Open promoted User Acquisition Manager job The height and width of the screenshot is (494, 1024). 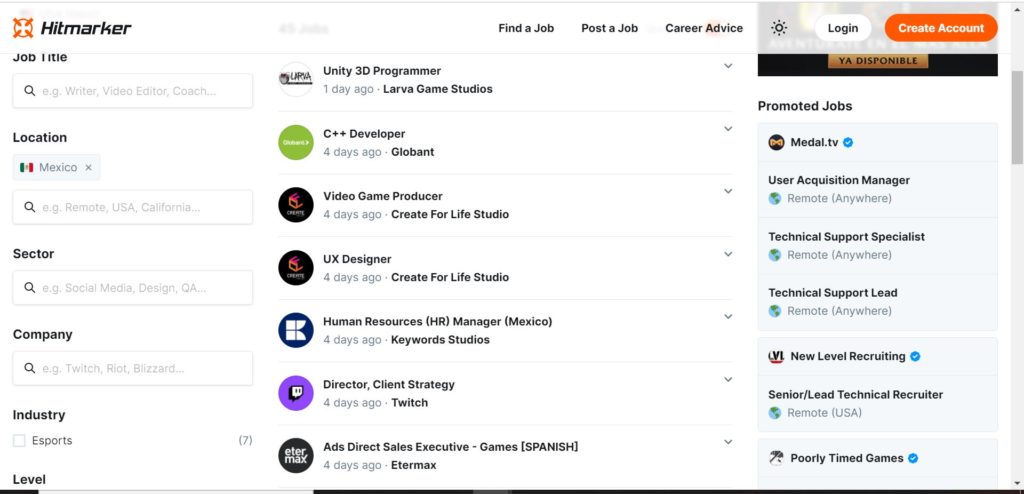pyautogui.click(x=839, y=180)
